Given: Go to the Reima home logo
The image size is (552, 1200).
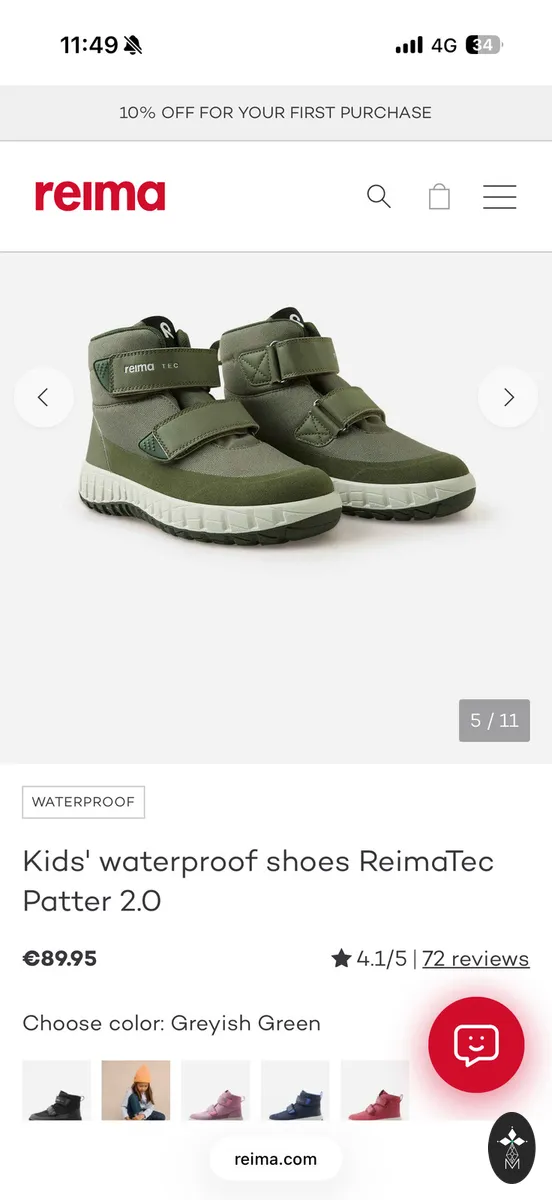Looking at the screenshot, I should pyautogui.click(x=100, y=196).
